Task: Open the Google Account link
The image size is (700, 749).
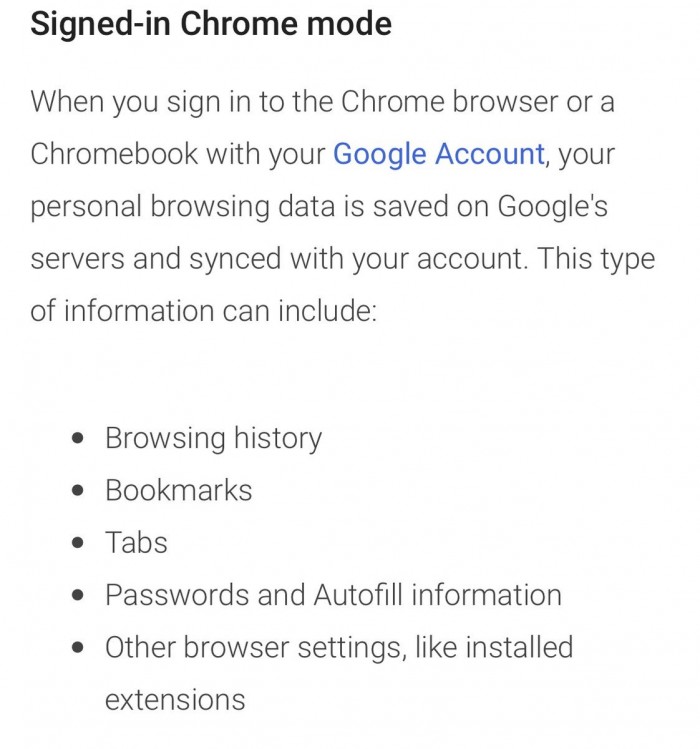Action: [438, 154]
